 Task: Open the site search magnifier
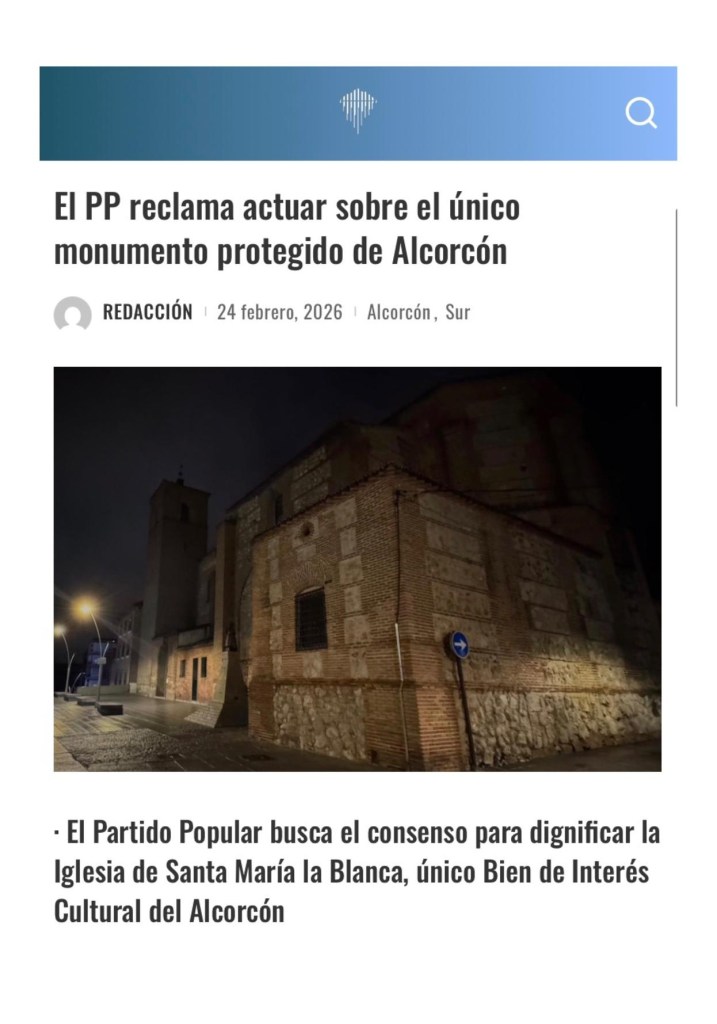pyautogui.click(x=641, y=113)
